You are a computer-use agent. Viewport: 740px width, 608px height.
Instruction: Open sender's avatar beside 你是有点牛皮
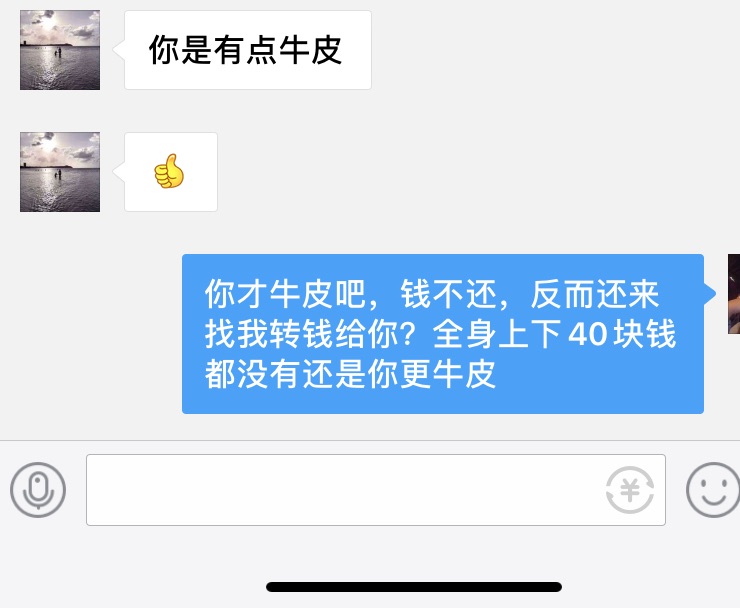(x=60, y=50)
